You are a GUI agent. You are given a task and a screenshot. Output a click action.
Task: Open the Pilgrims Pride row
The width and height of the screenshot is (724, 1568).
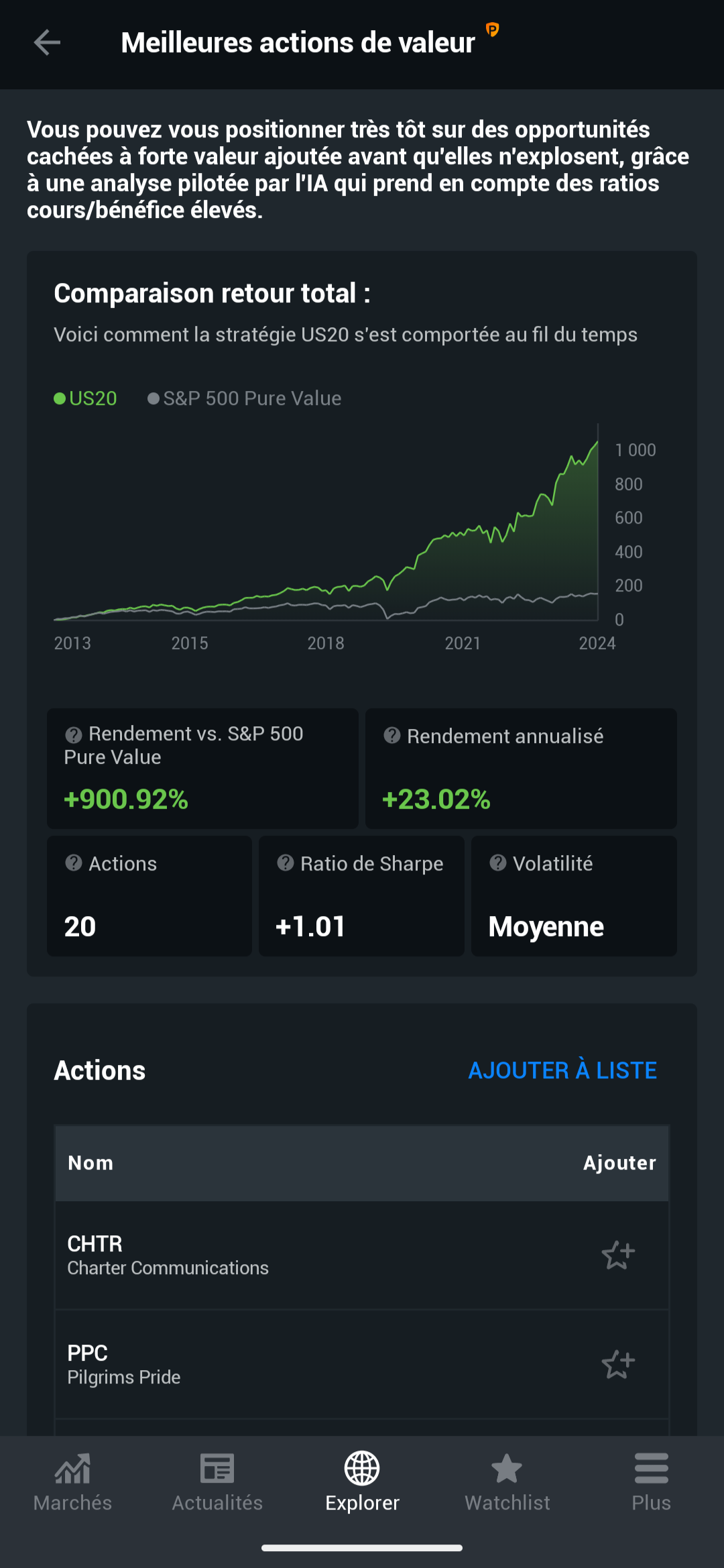pyautogui.click(x=362, y=1365)
